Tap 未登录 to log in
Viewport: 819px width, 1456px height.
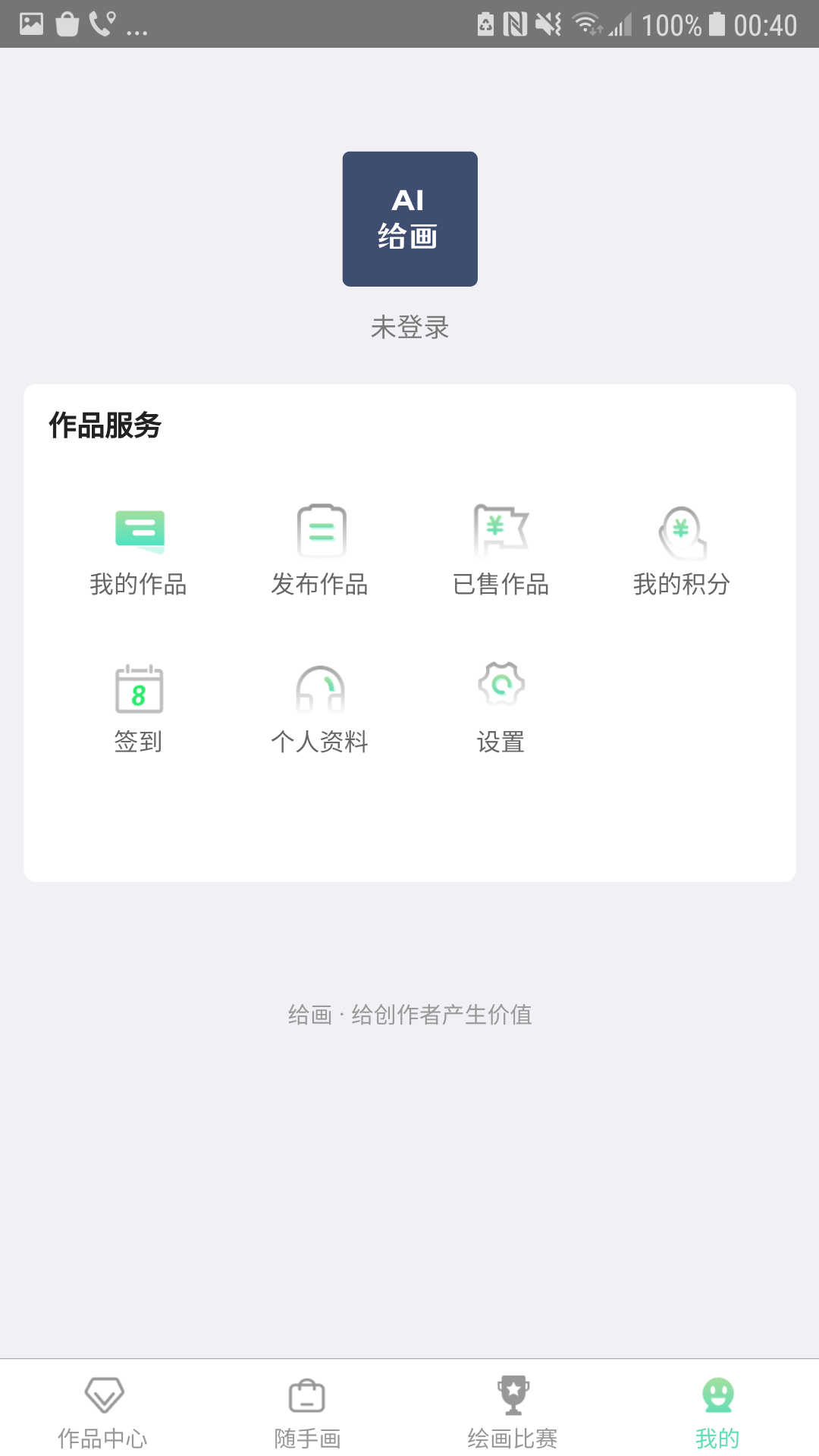(409, 329)
